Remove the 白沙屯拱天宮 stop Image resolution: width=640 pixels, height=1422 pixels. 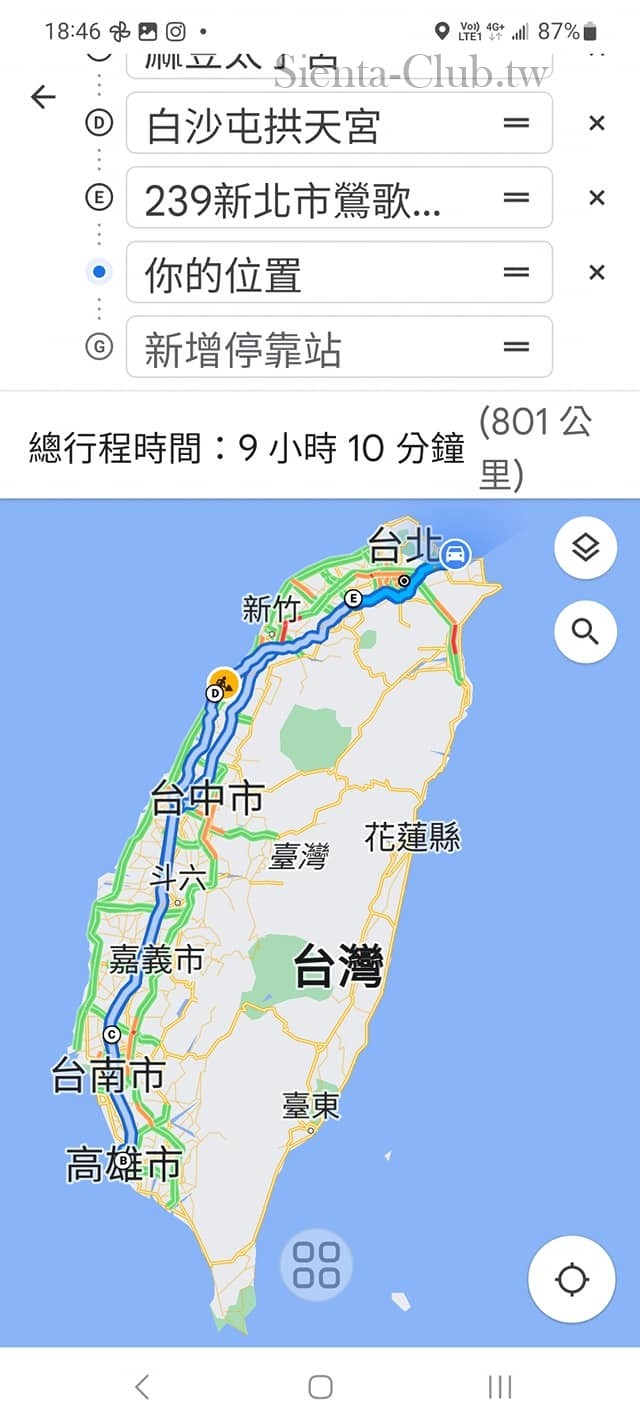(x=596, y=124)
